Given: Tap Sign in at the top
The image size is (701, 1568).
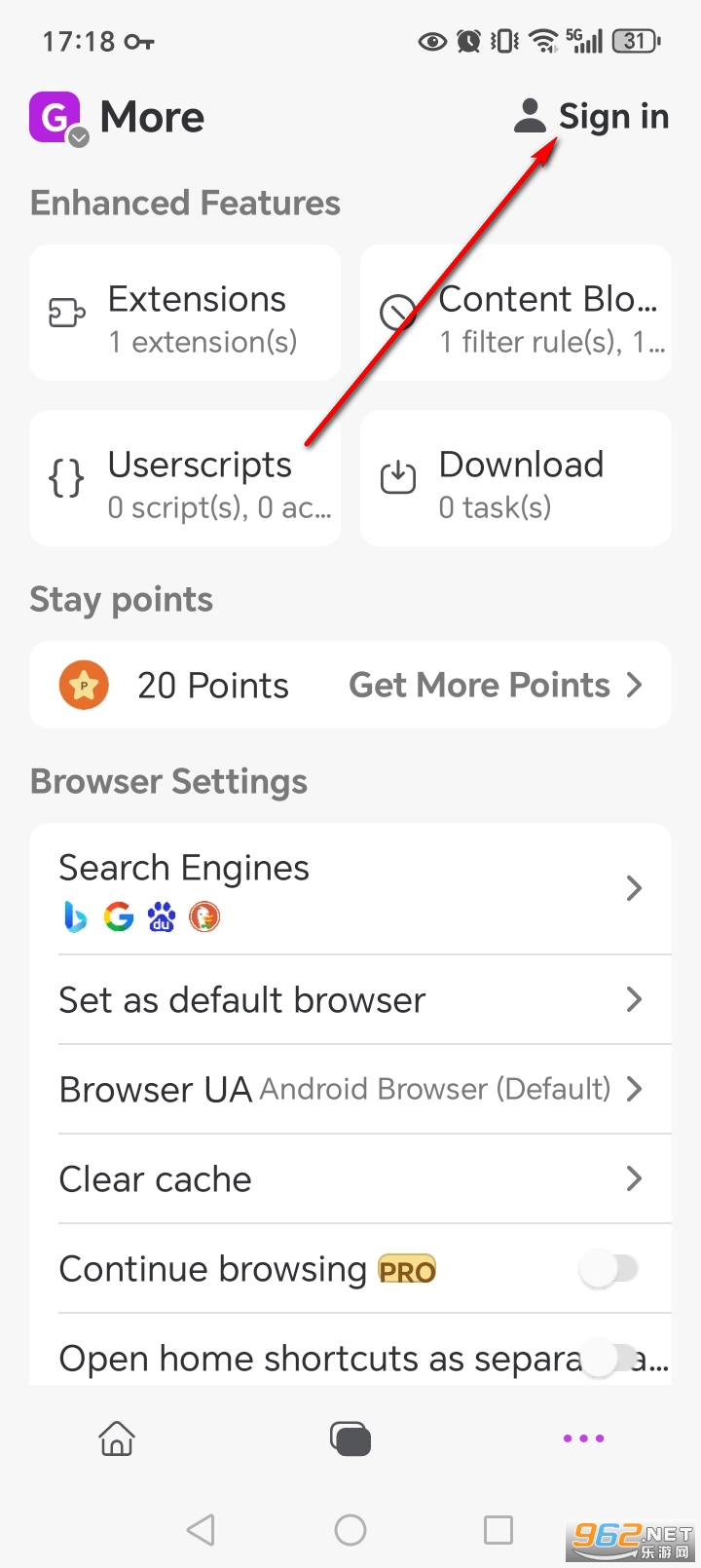Looking at the screenshot, I should click(x=592, y=117).
